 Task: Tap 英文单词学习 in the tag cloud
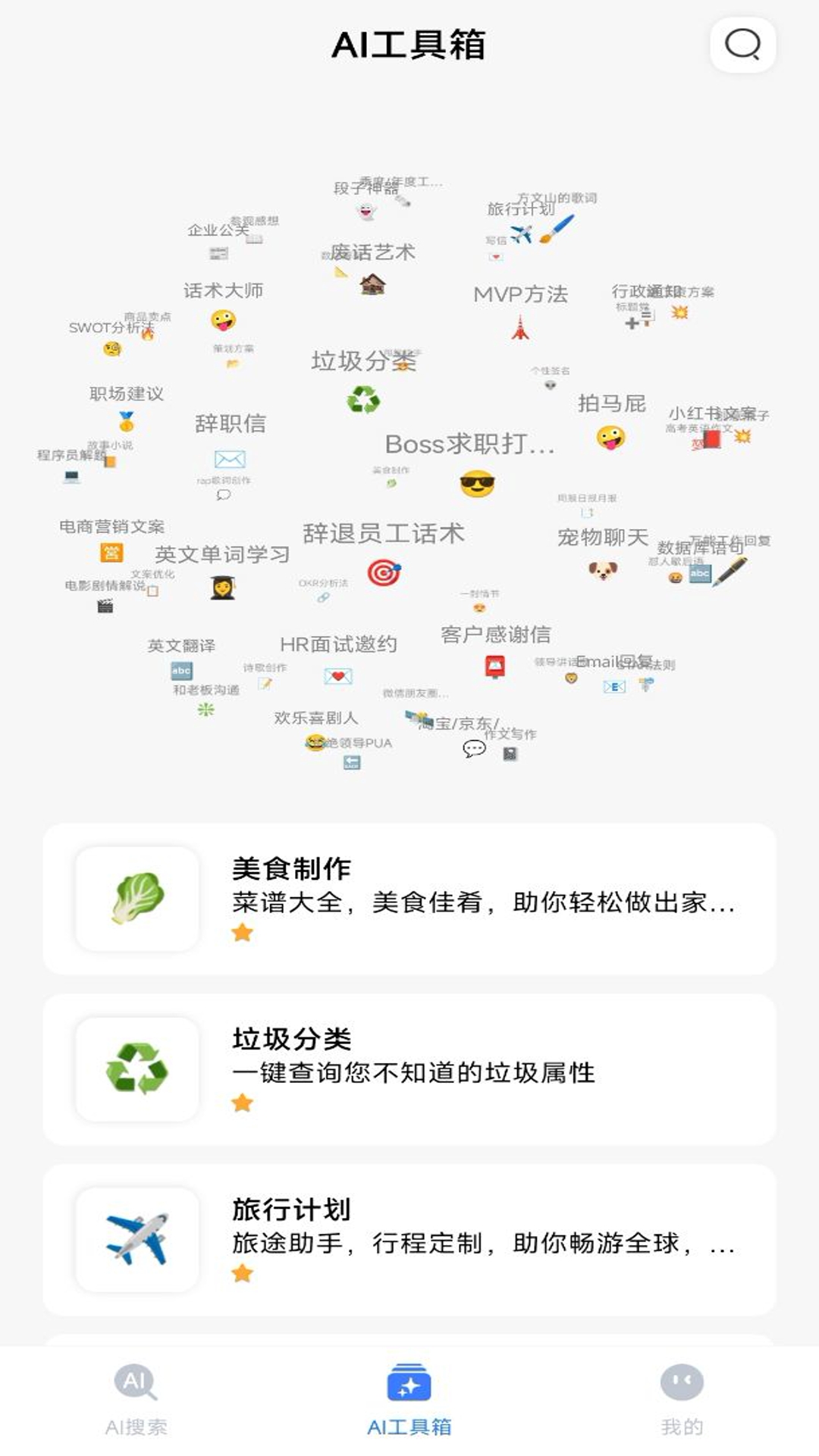(222, 554)
